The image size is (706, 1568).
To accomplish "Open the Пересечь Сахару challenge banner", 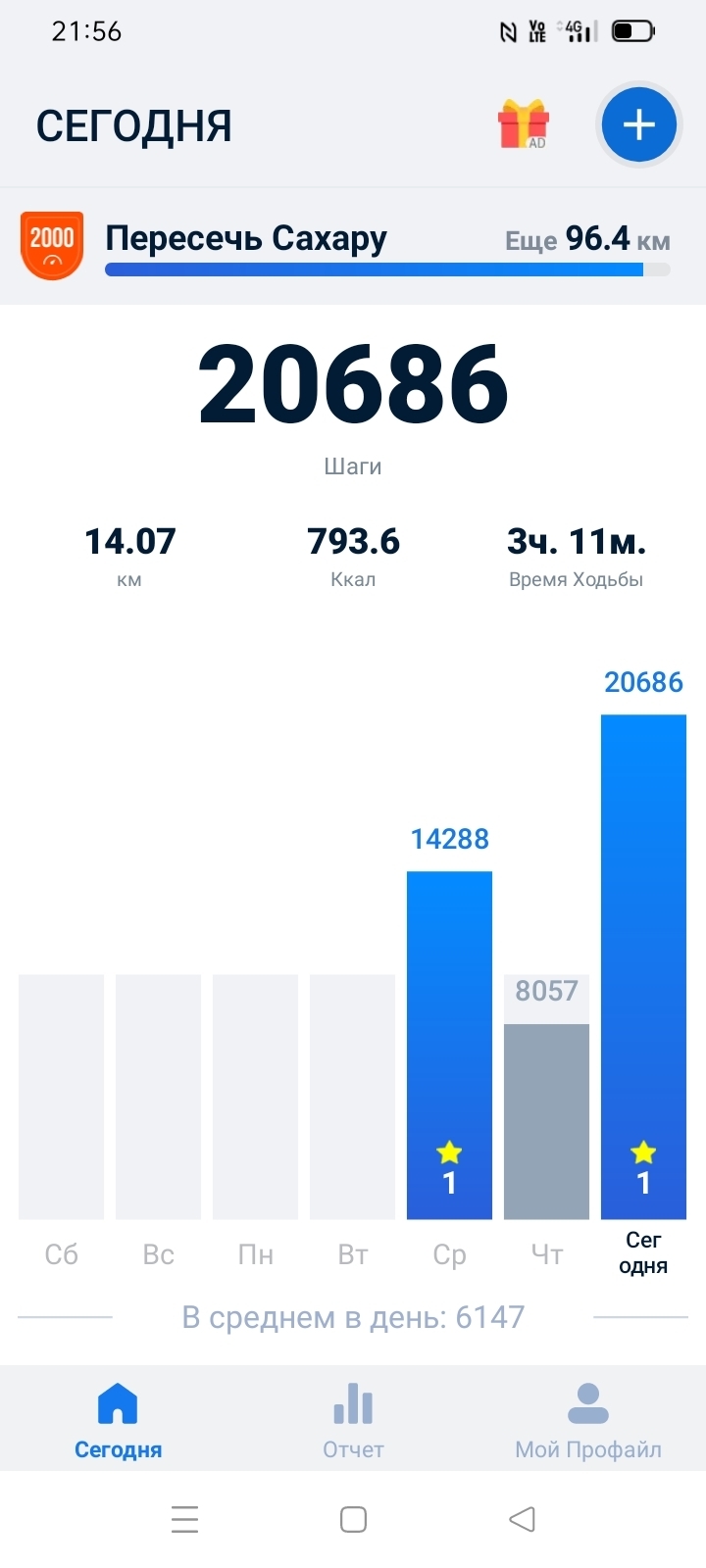I will pyautogui.click(x=353, y=247).
